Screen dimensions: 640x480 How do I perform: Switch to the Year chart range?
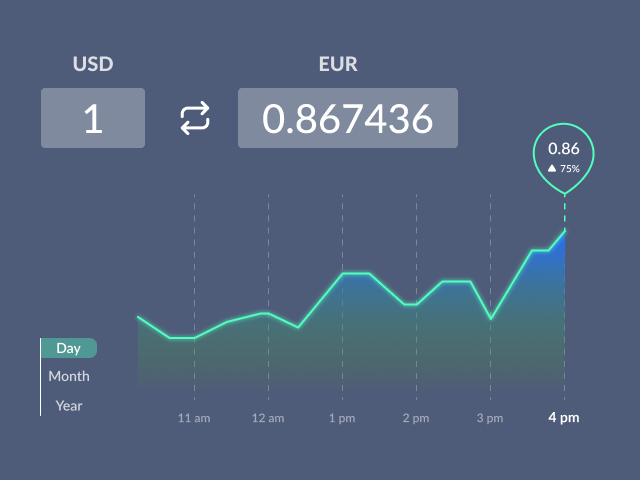[69, 405]
